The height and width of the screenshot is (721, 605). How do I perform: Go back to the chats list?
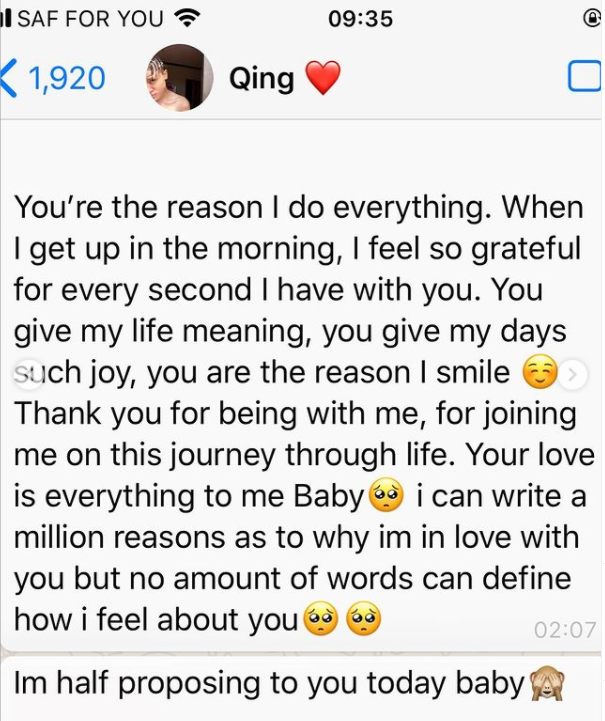click(x=52, y=78)
